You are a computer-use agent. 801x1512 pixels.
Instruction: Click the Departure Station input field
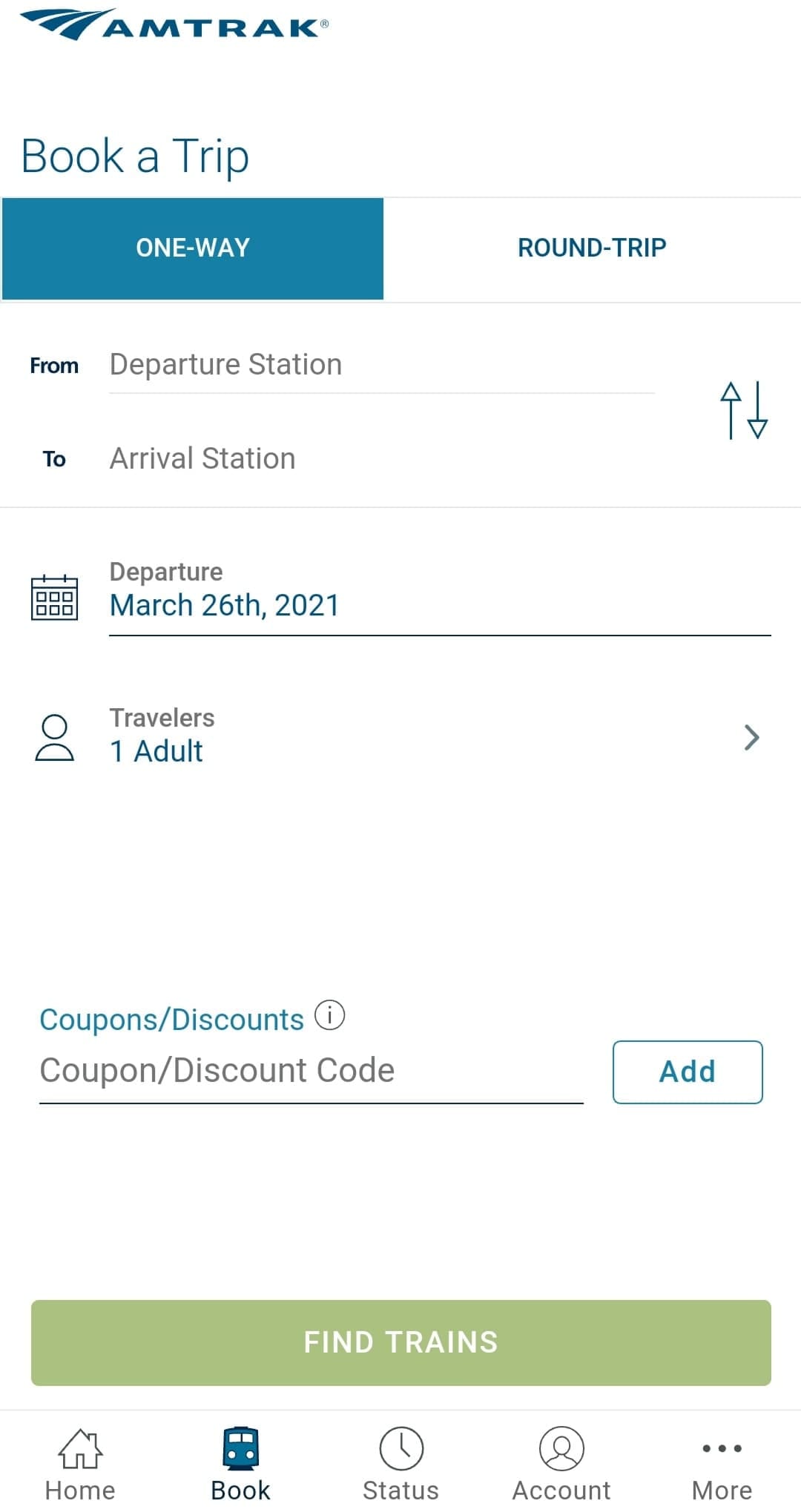click(334, 364)
